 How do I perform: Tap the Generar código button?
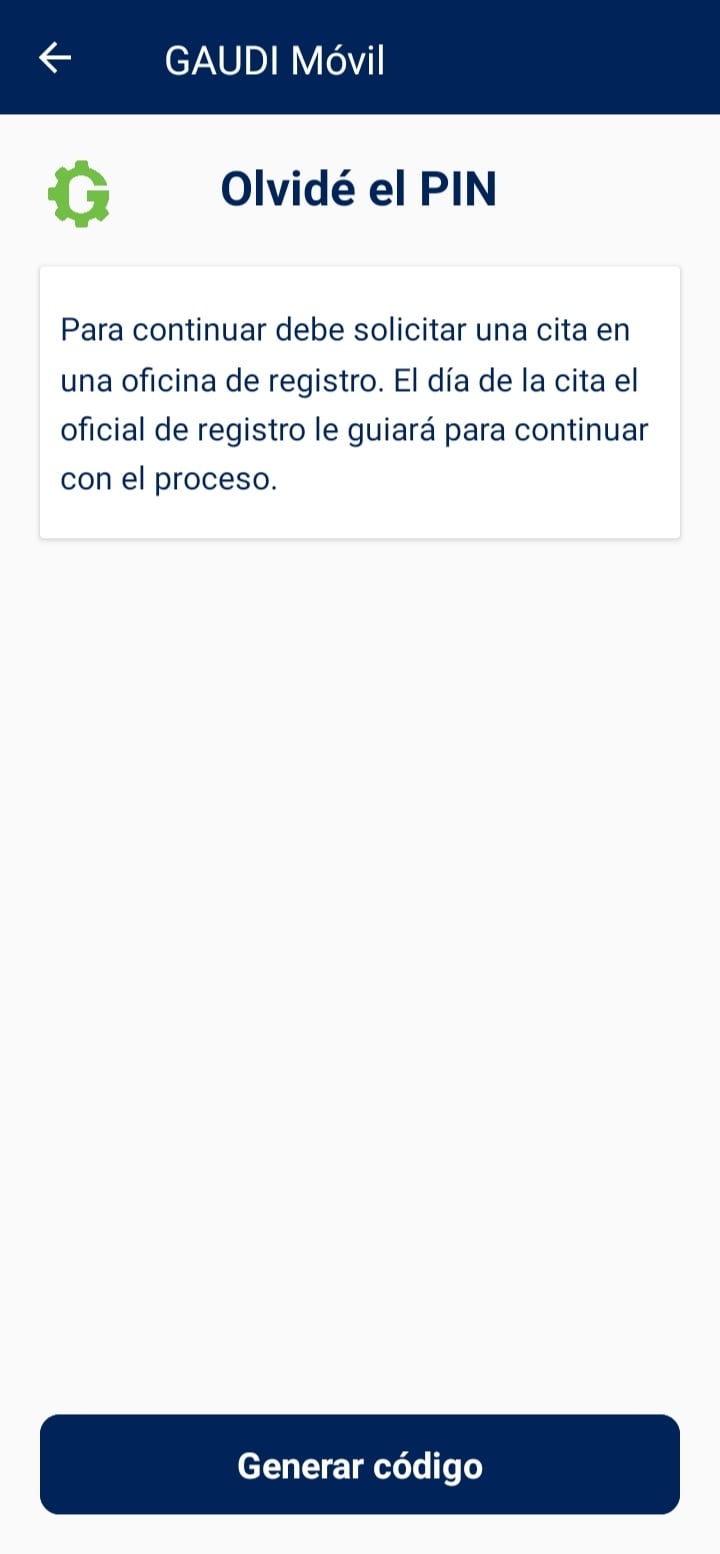pyautogui.click(x=360, y=1465)
